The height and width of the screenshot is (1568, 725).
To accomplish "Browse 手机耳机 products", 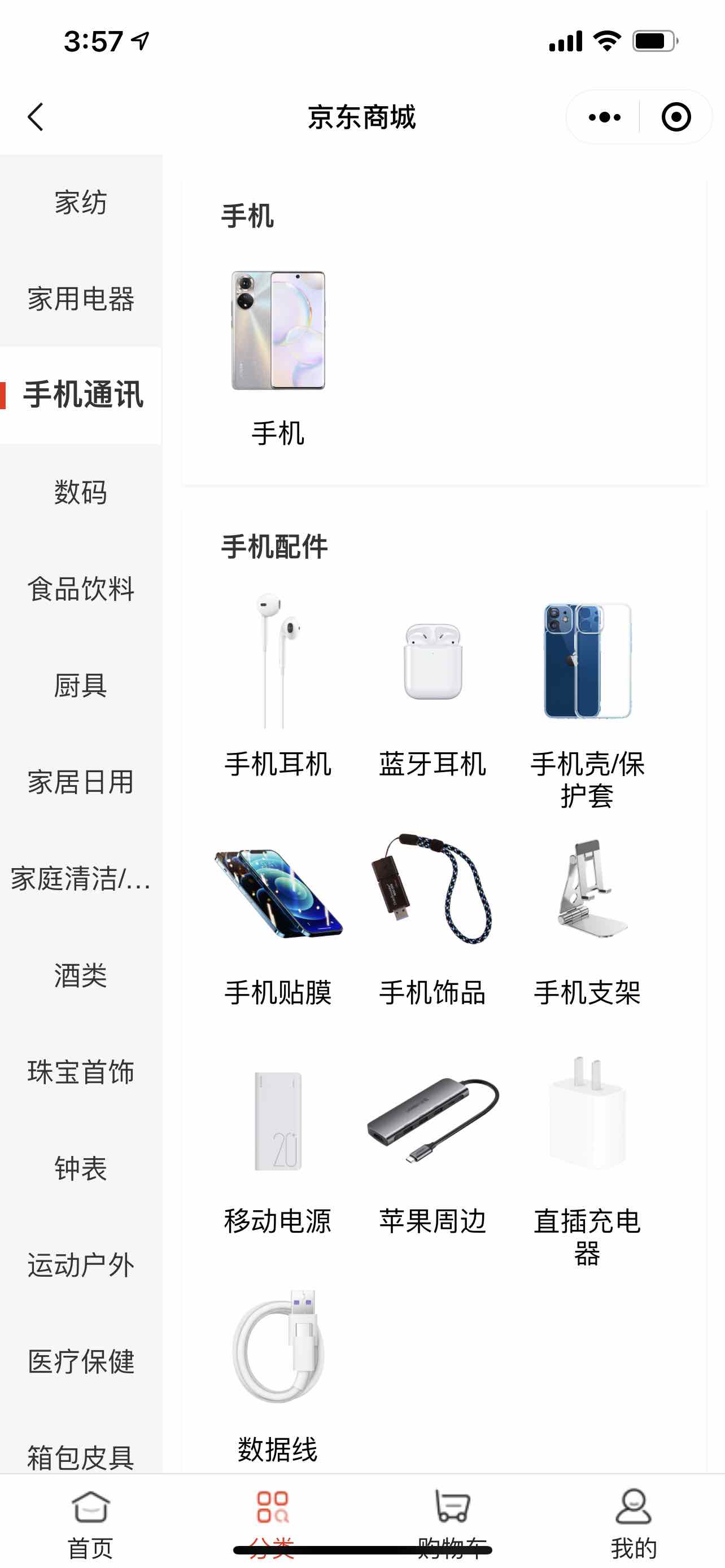I will (x=278, y=685).
